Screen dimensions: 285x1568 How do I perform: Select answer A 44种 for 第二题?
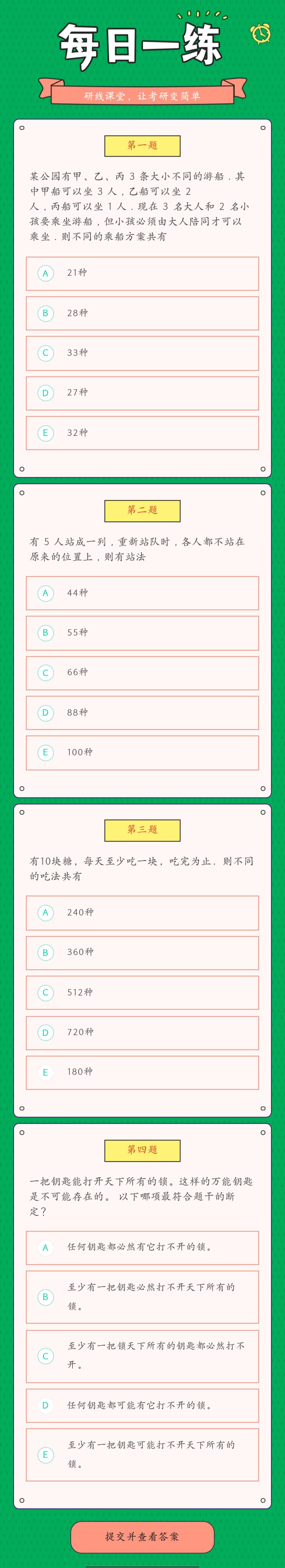point(142,593)
